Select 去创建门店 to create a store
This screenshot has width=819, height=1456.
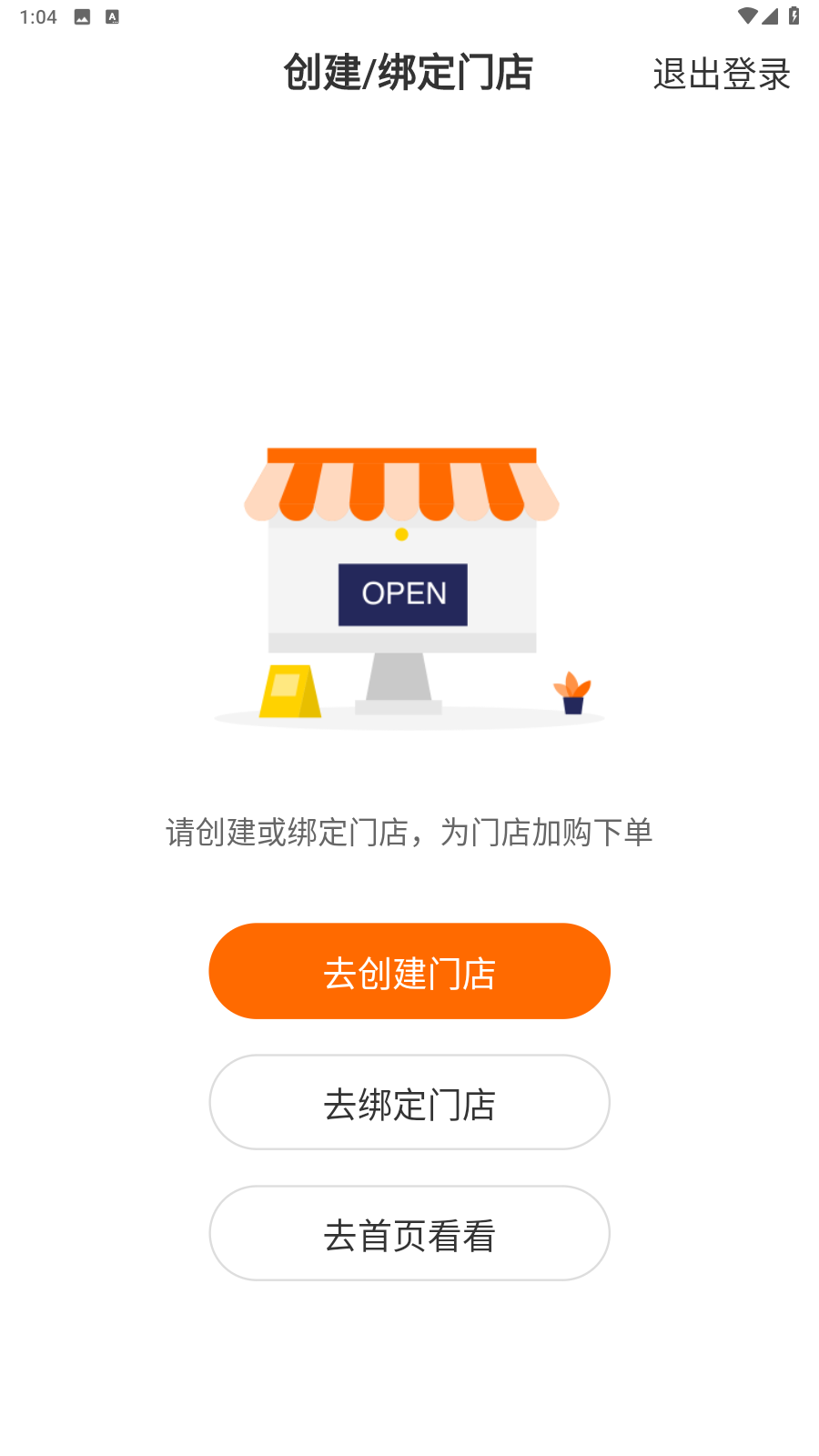(x=409, y=971)
